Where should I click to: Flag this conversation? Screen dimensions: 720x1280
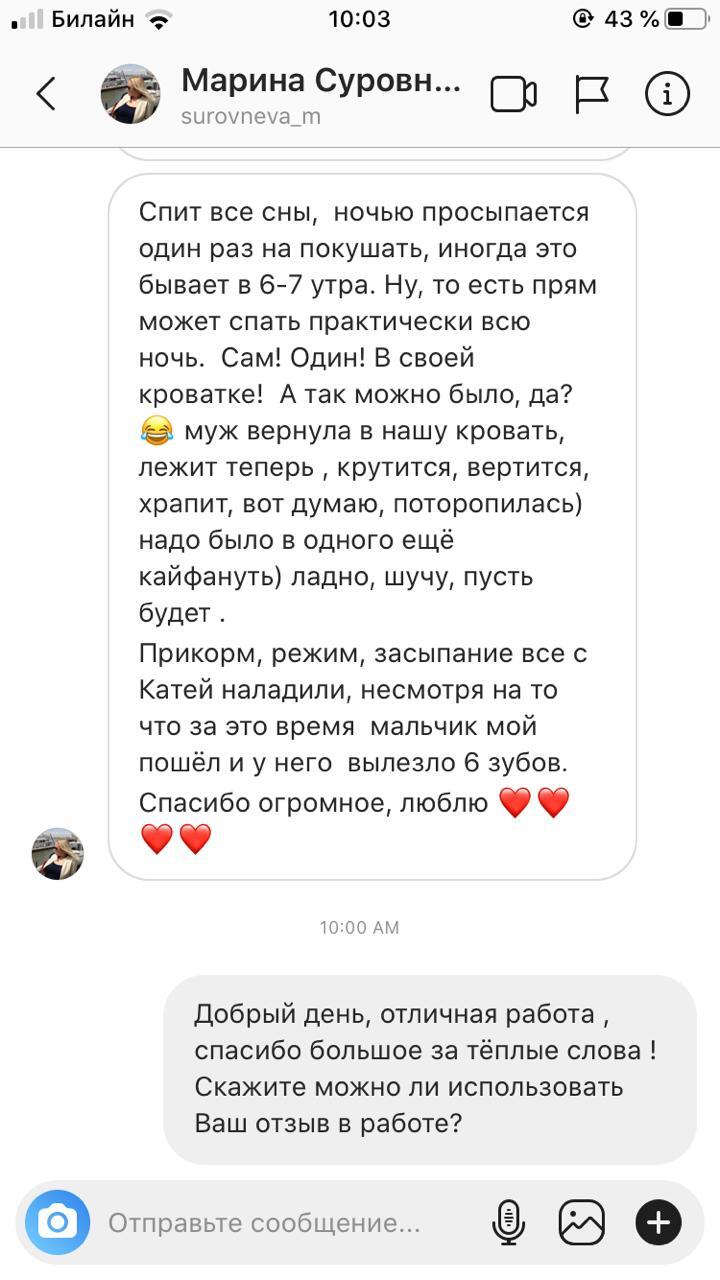coord(591,95)
